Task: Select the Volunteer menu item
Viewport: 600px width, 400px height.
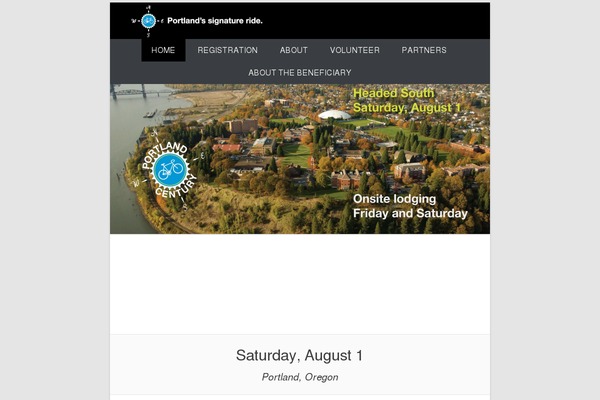Action: coord(354,50)
